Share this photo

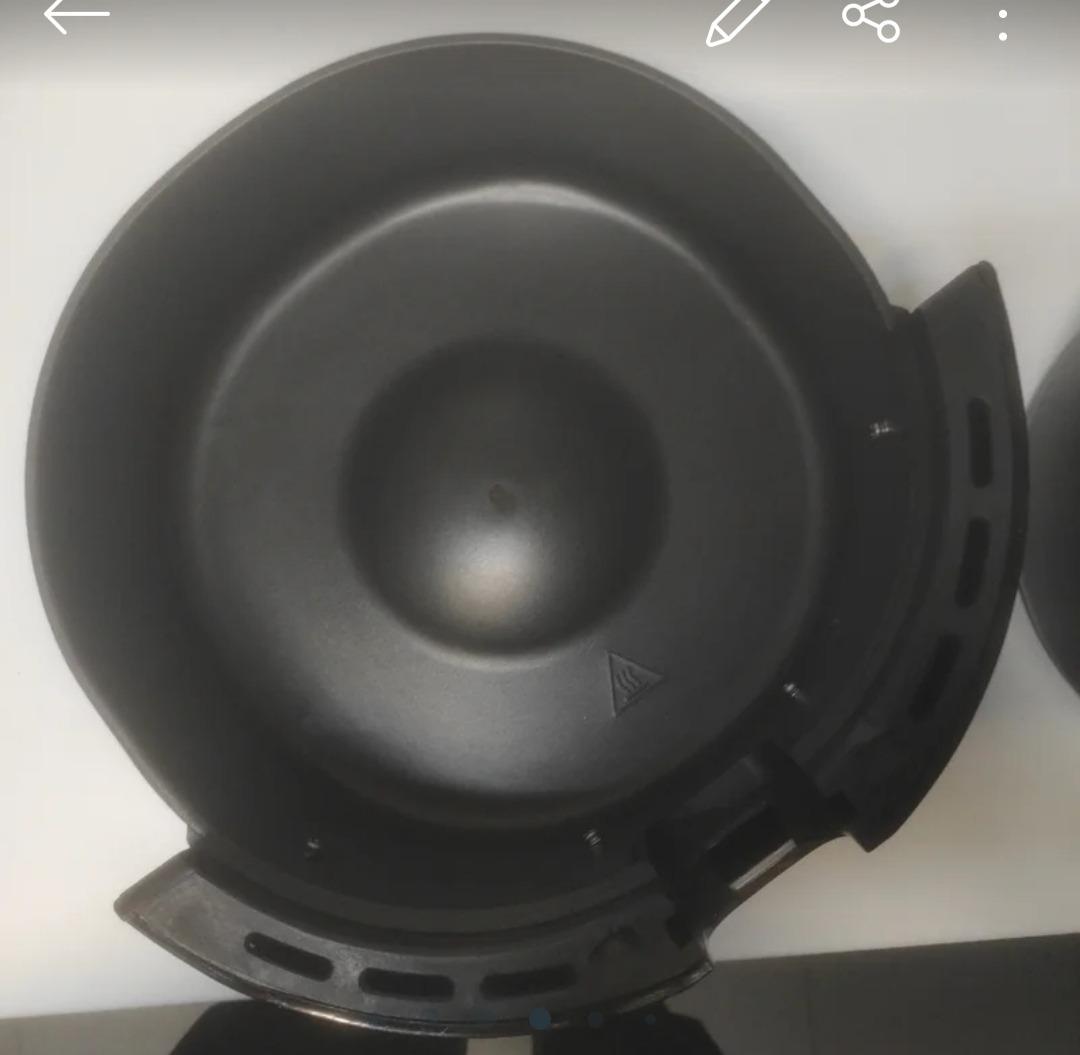[x=870, y=18]
